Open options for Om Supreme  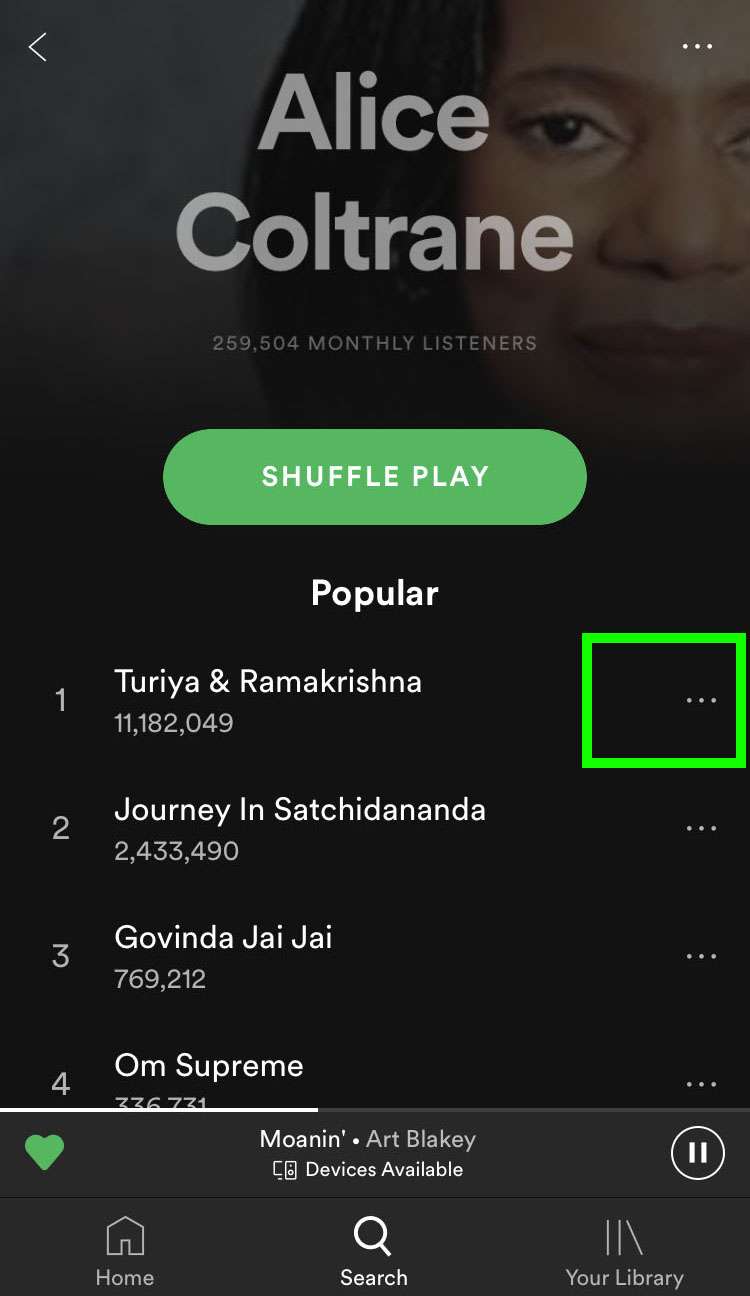701,1084
